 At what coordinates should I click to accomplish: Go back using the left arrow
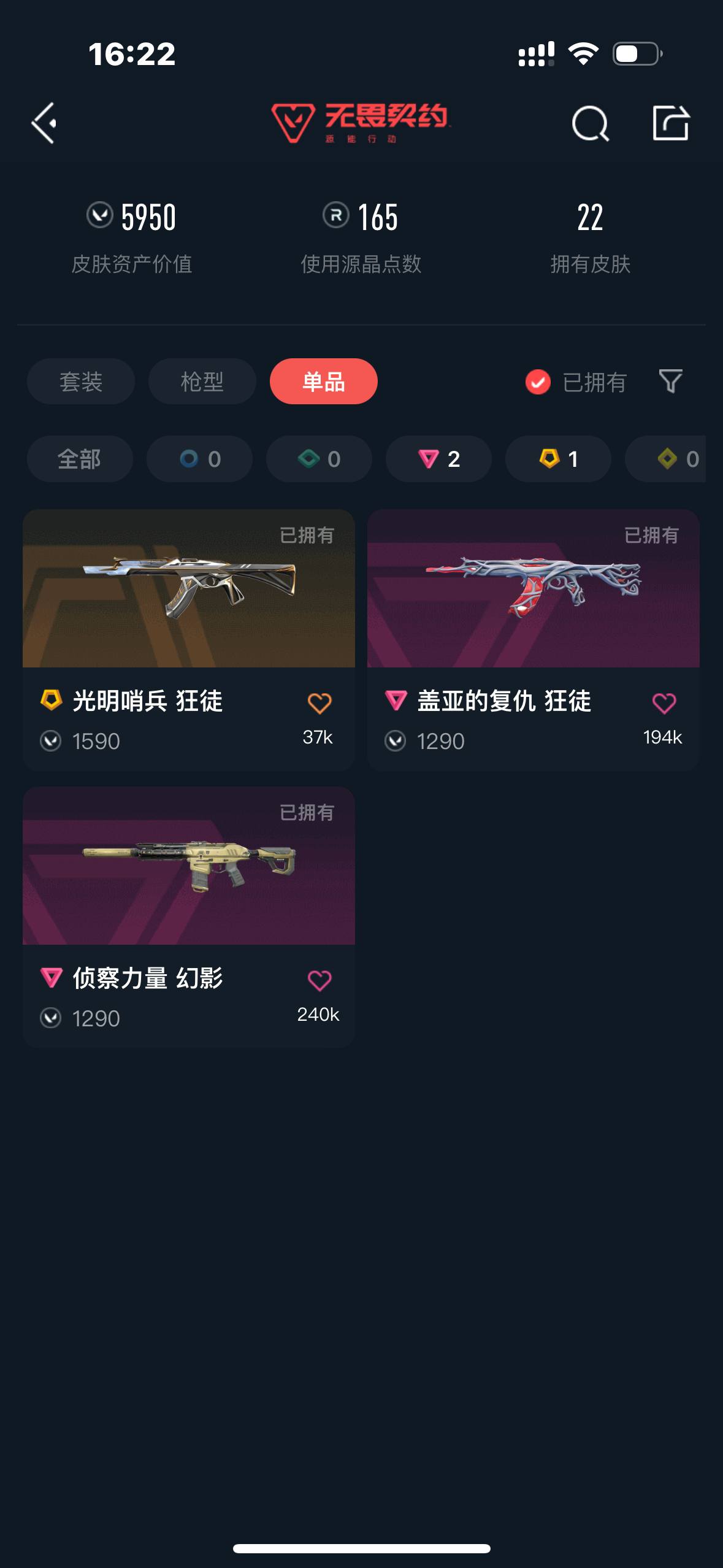[x=44, y=123]
